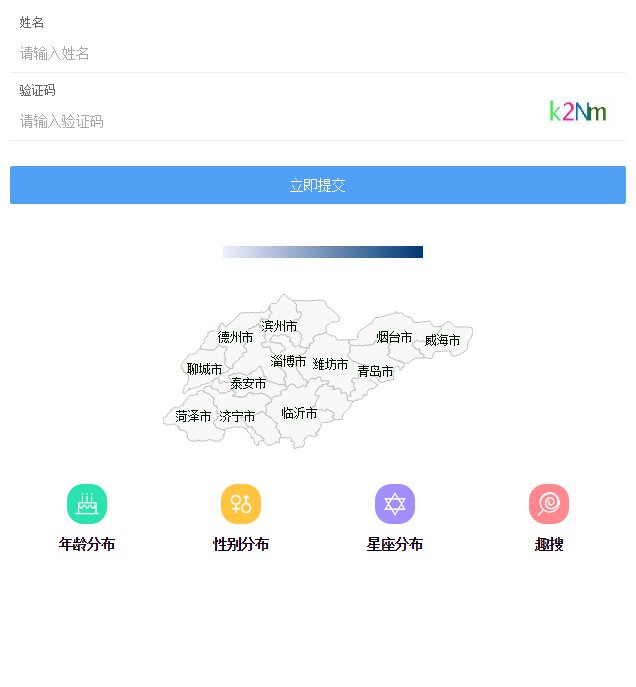Open 年龄分布 age distribution
Screen dimensions: 636x687
(87, 504)
